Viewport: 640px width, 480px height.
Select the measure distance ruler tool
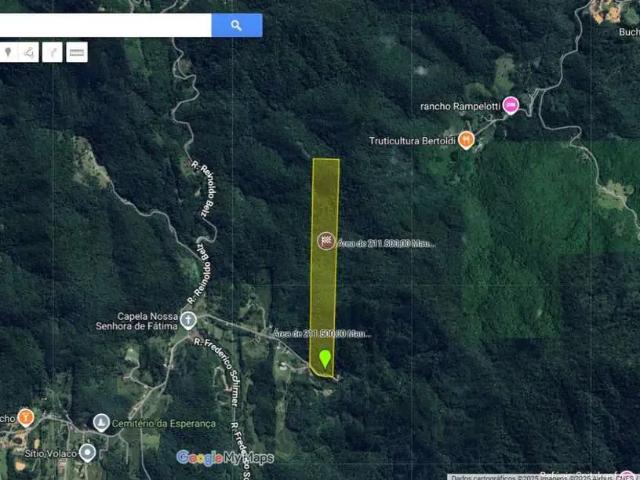click(x=76, y=52)
